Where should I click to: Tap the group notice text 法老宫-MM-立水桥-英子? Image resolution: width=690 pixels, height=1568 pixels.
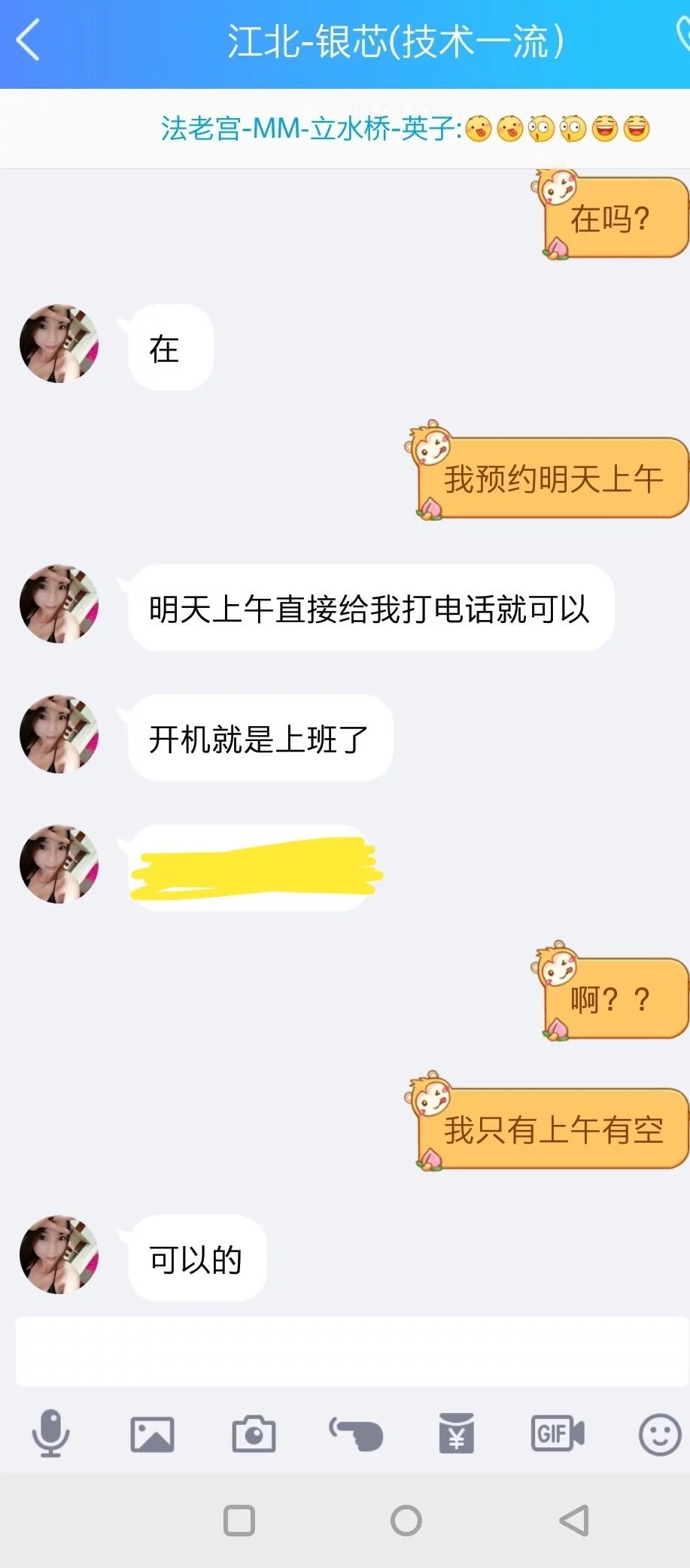pyautogui.click(x=309, y=128)
